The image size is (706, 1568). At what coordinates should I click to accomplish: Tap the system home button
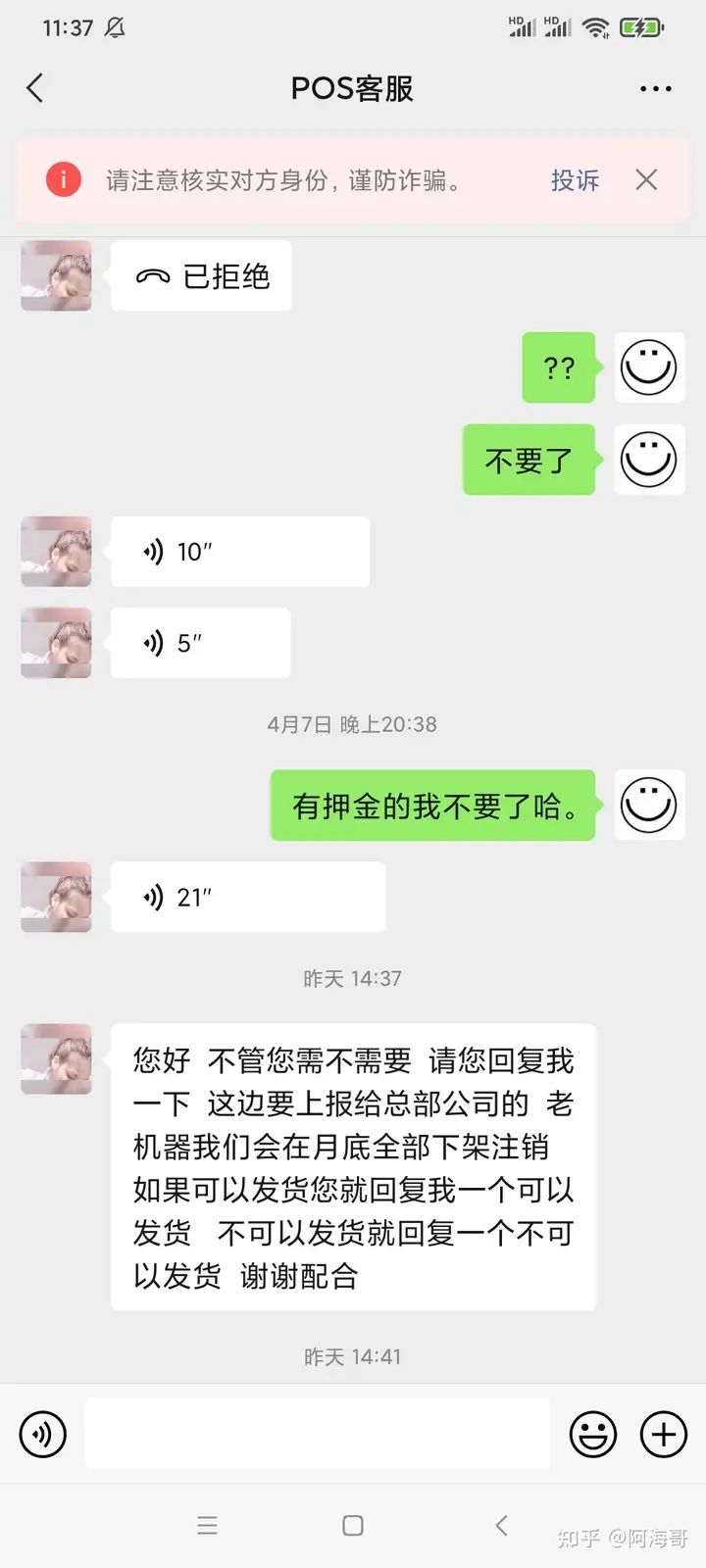(353, 1526)
